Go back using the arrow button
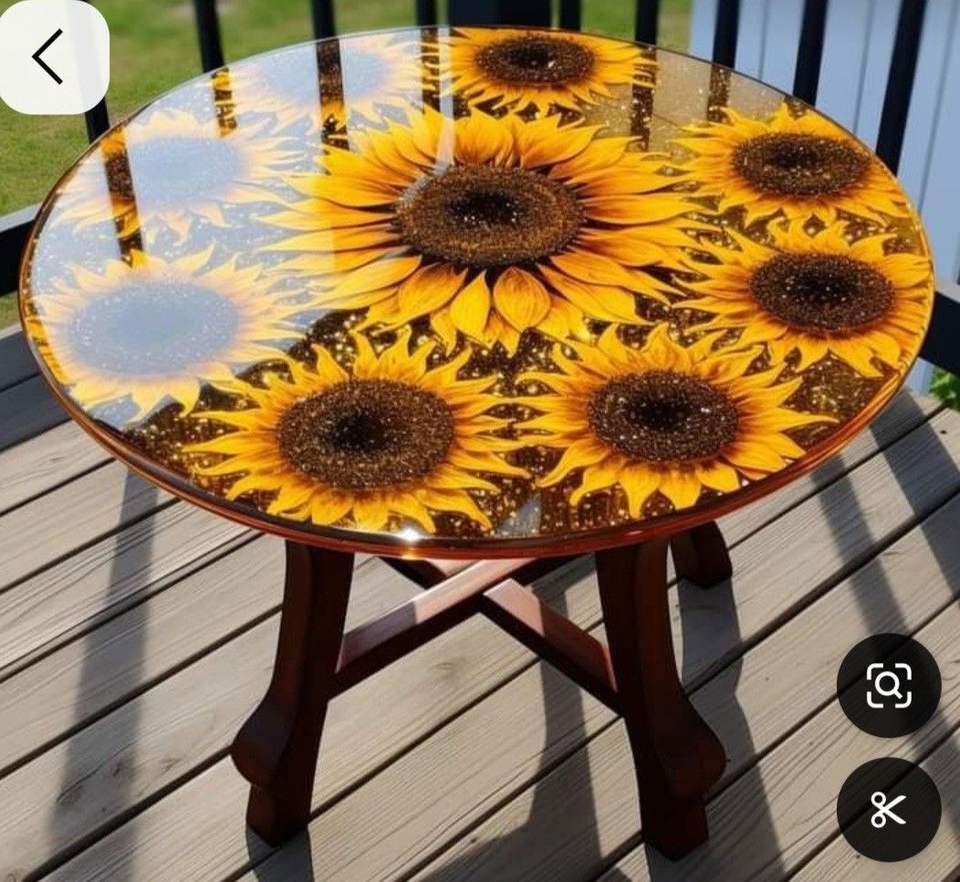960x882 pixels. pos(52,56)
